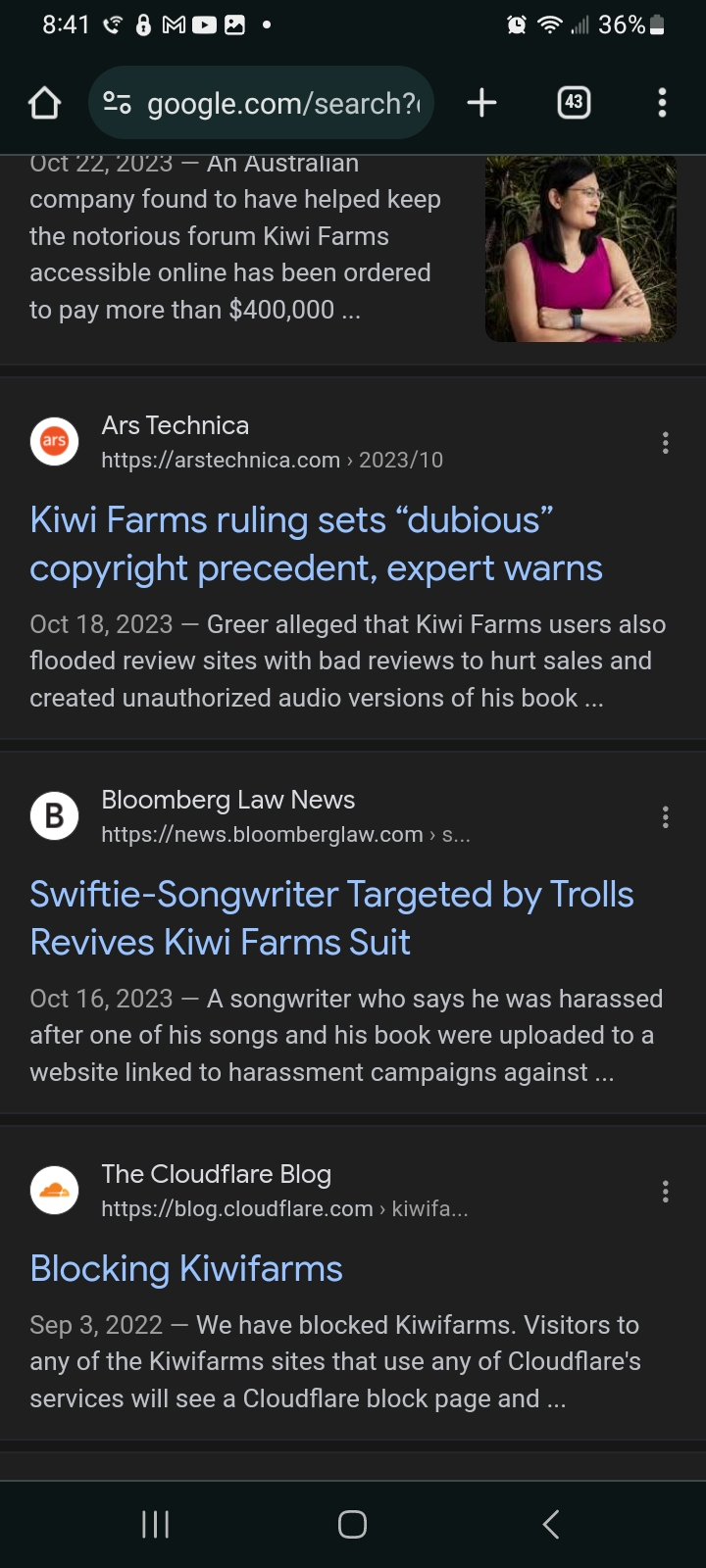Open more options for the Ars Technica result
The image size is (706, 1568).
click(666, 443)
